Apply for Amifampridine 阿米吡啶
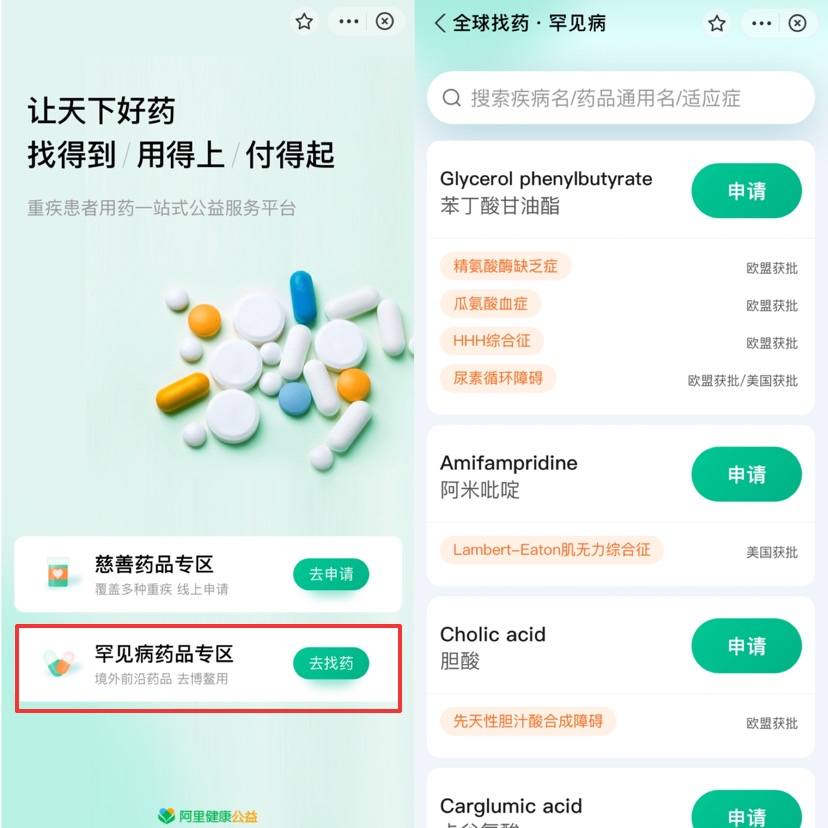The image size is (828, 828). pos(746,475)
